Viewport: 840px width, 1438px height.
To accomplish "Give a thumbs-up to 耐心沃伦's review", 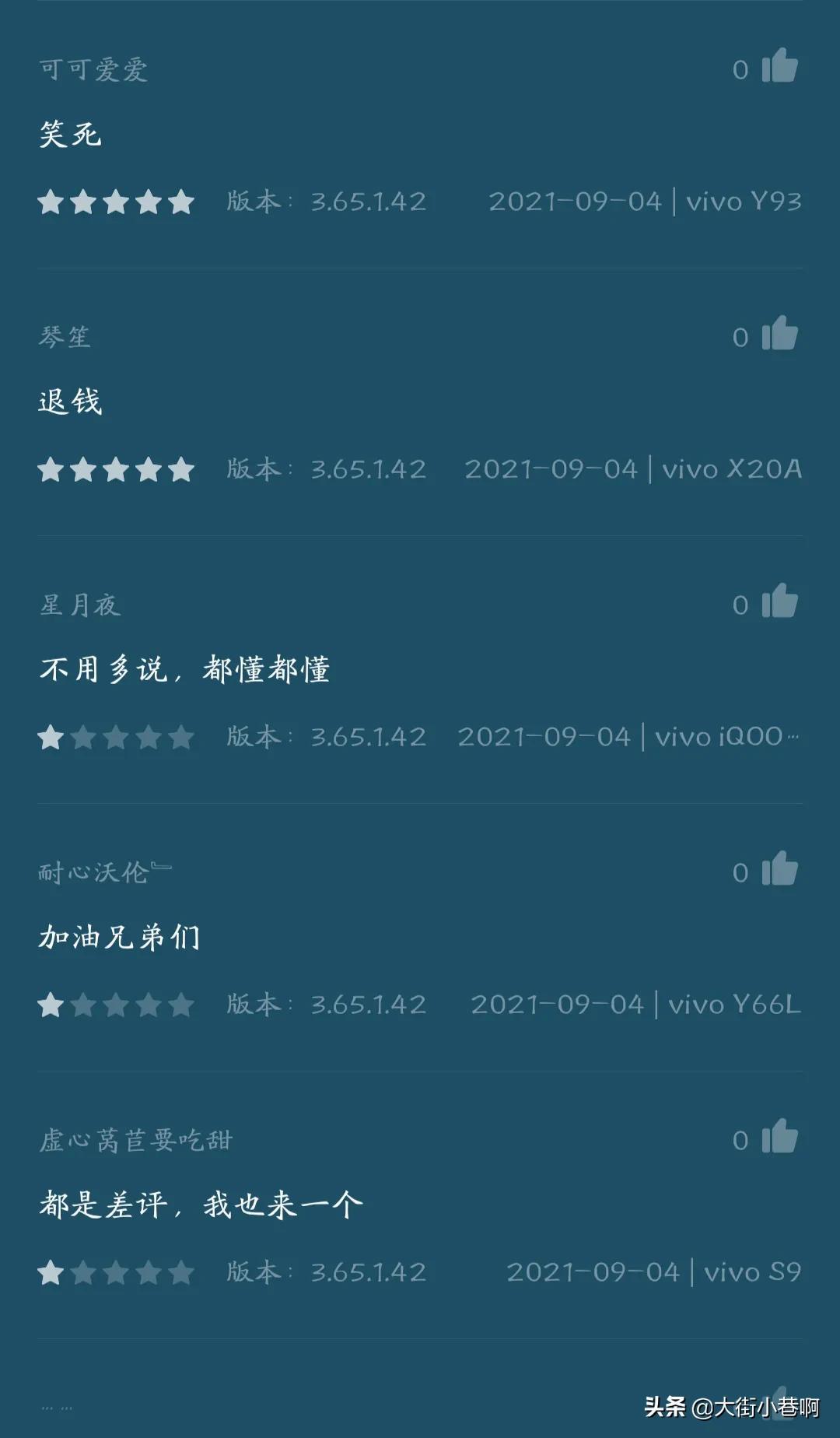I will tap(780, 868).
